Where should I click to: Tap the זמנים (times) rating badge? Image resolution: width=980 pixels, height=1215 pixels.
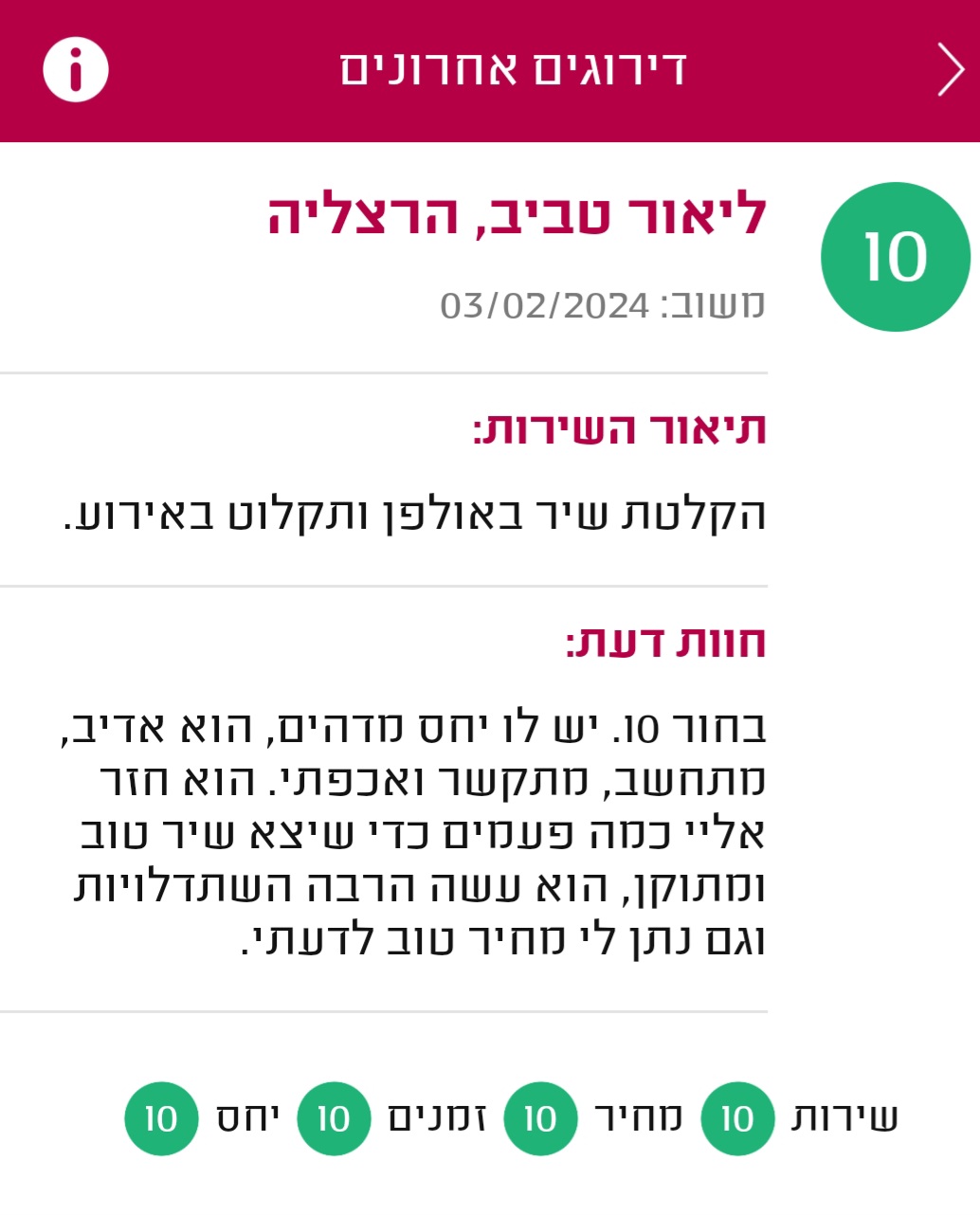click(332, 1117)
